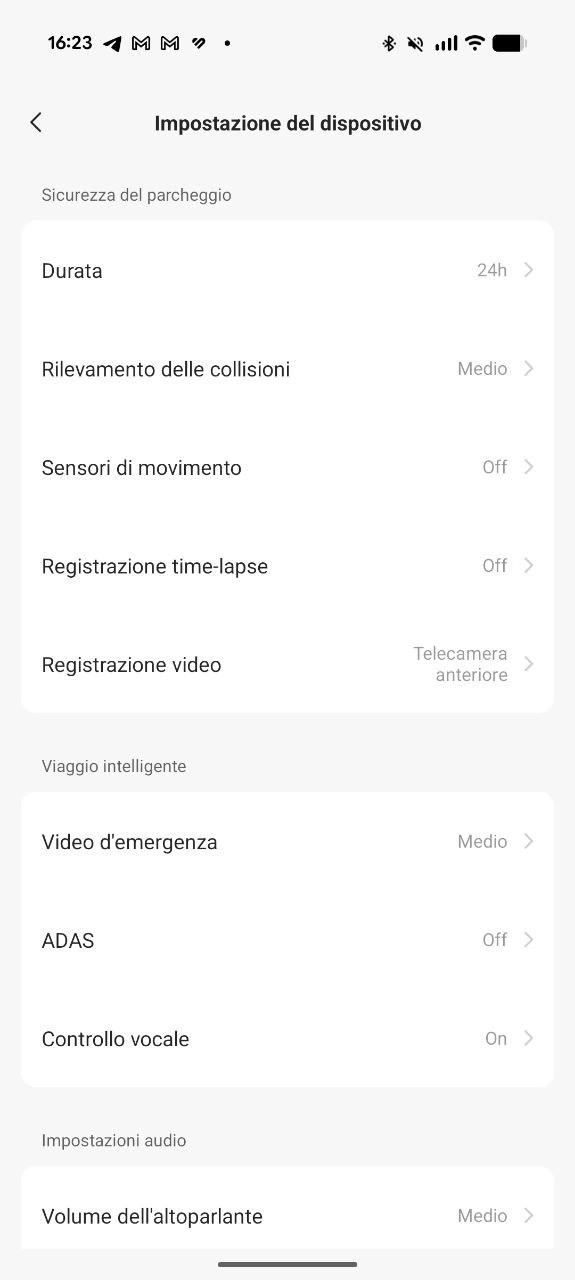Open Registrazione time-lapse setting
Screen dimensions: 575x1280
[287, 566]
